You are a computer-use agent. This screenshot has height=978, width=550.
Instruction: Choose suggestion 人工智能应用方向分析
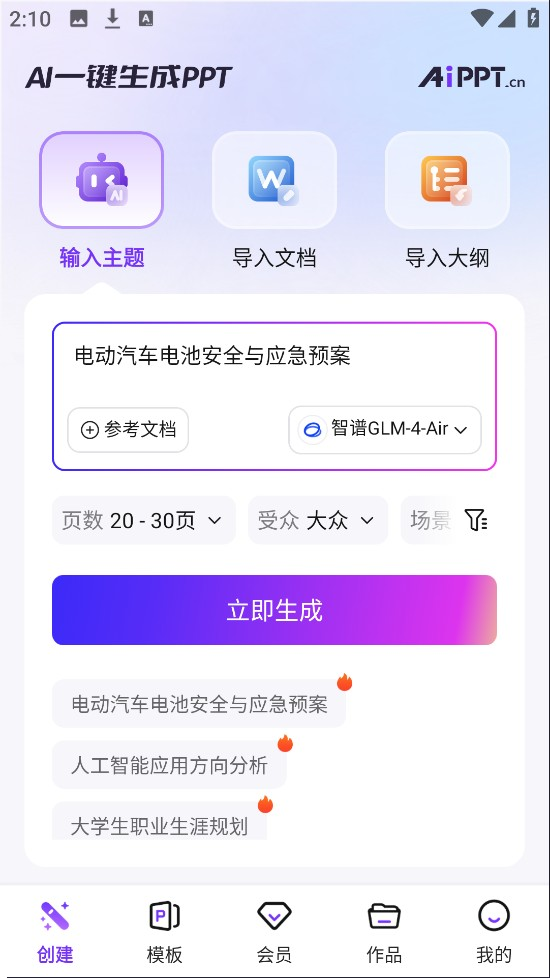point(169,765)
